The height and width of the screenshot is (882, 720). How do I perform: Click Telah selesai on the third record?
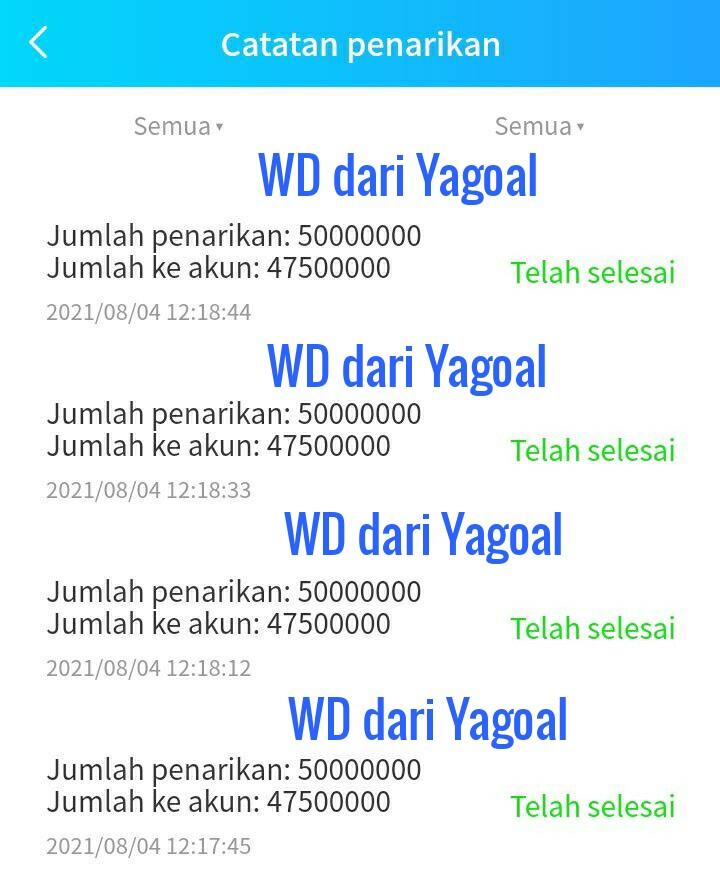point(592,628)
